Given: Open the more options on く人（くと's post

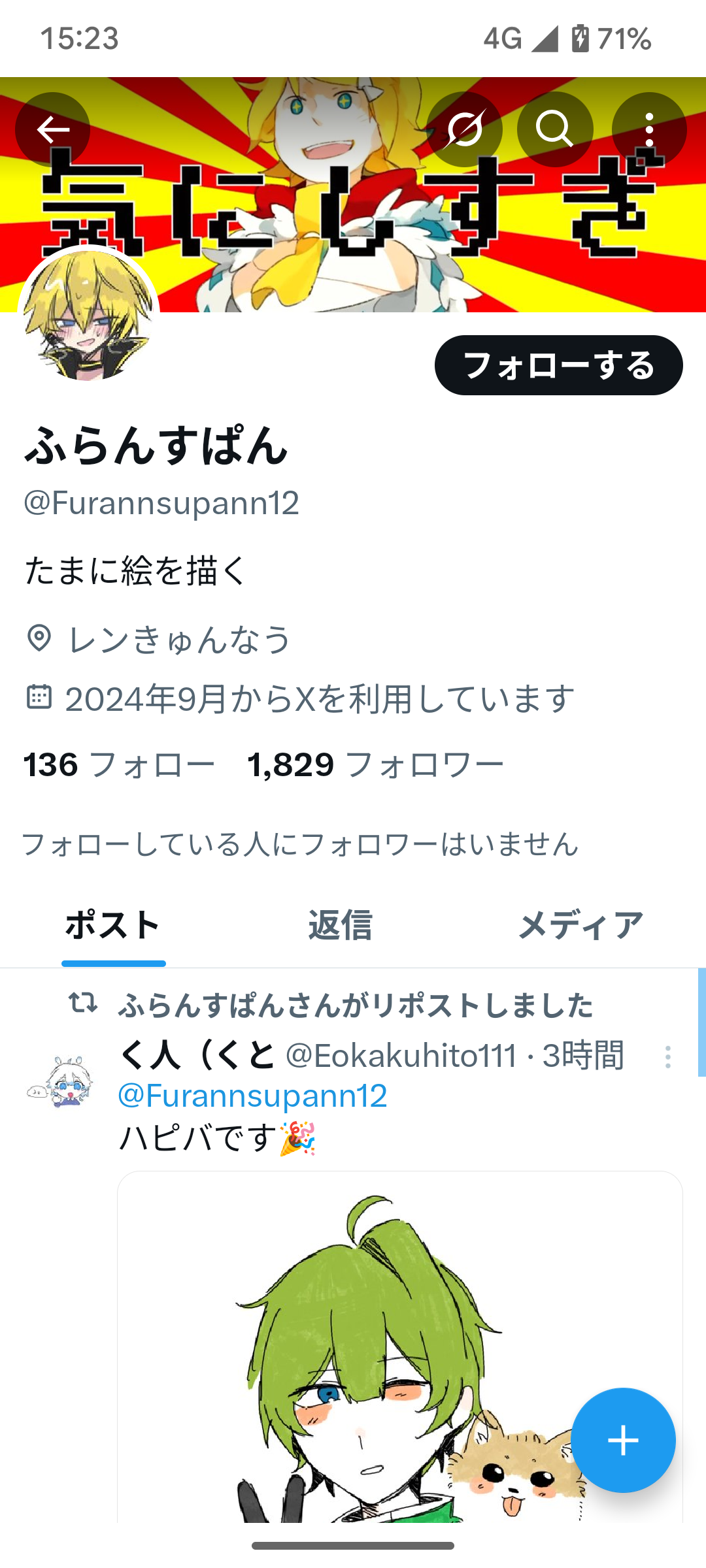Looking at the screenshot, I should coord(667,1057).
